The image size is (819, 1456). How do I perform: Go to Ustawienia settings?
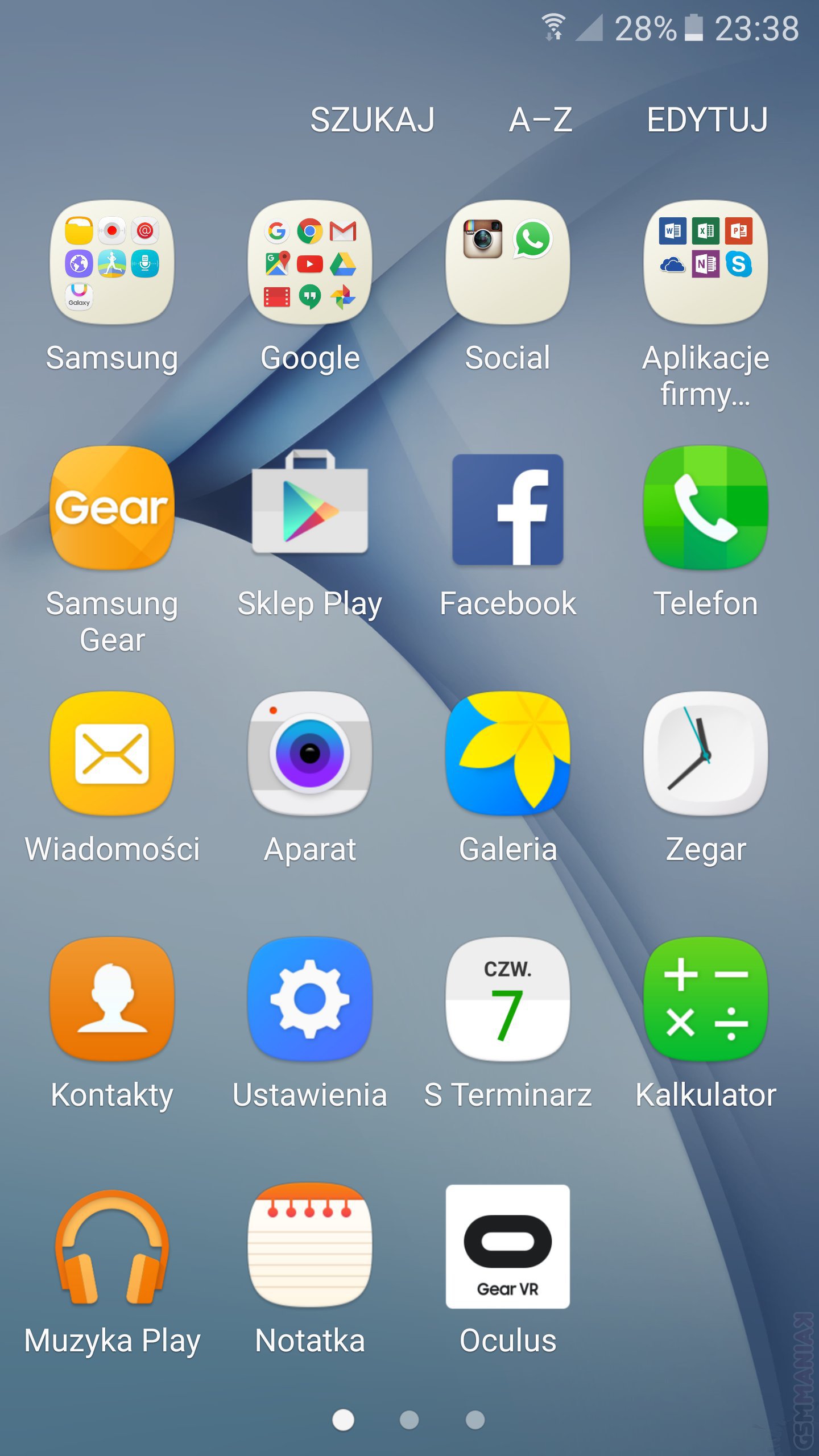[x=310, y=999]
